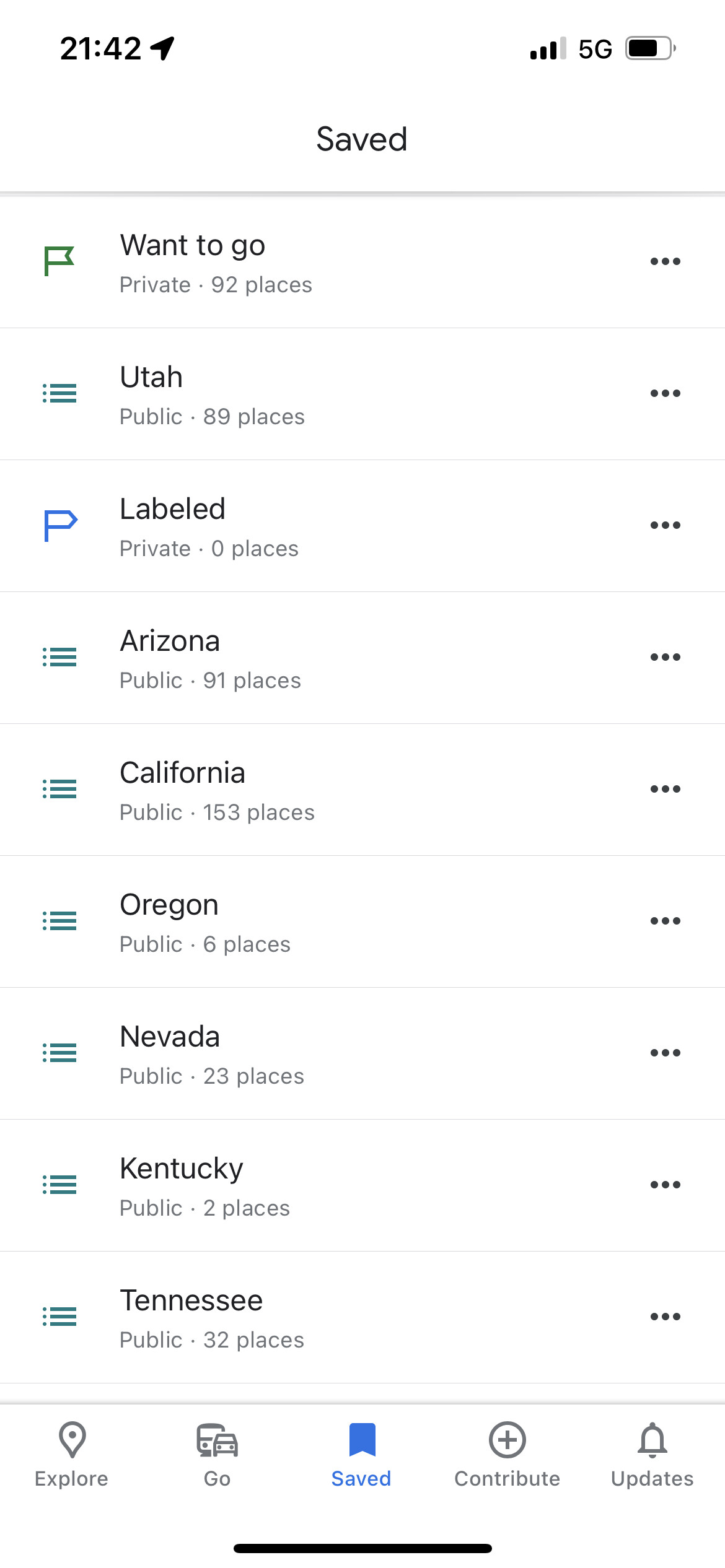This screenshot has width=725, height=1568.
Task: Tap the more options dots for California
Action: point(665,789)
